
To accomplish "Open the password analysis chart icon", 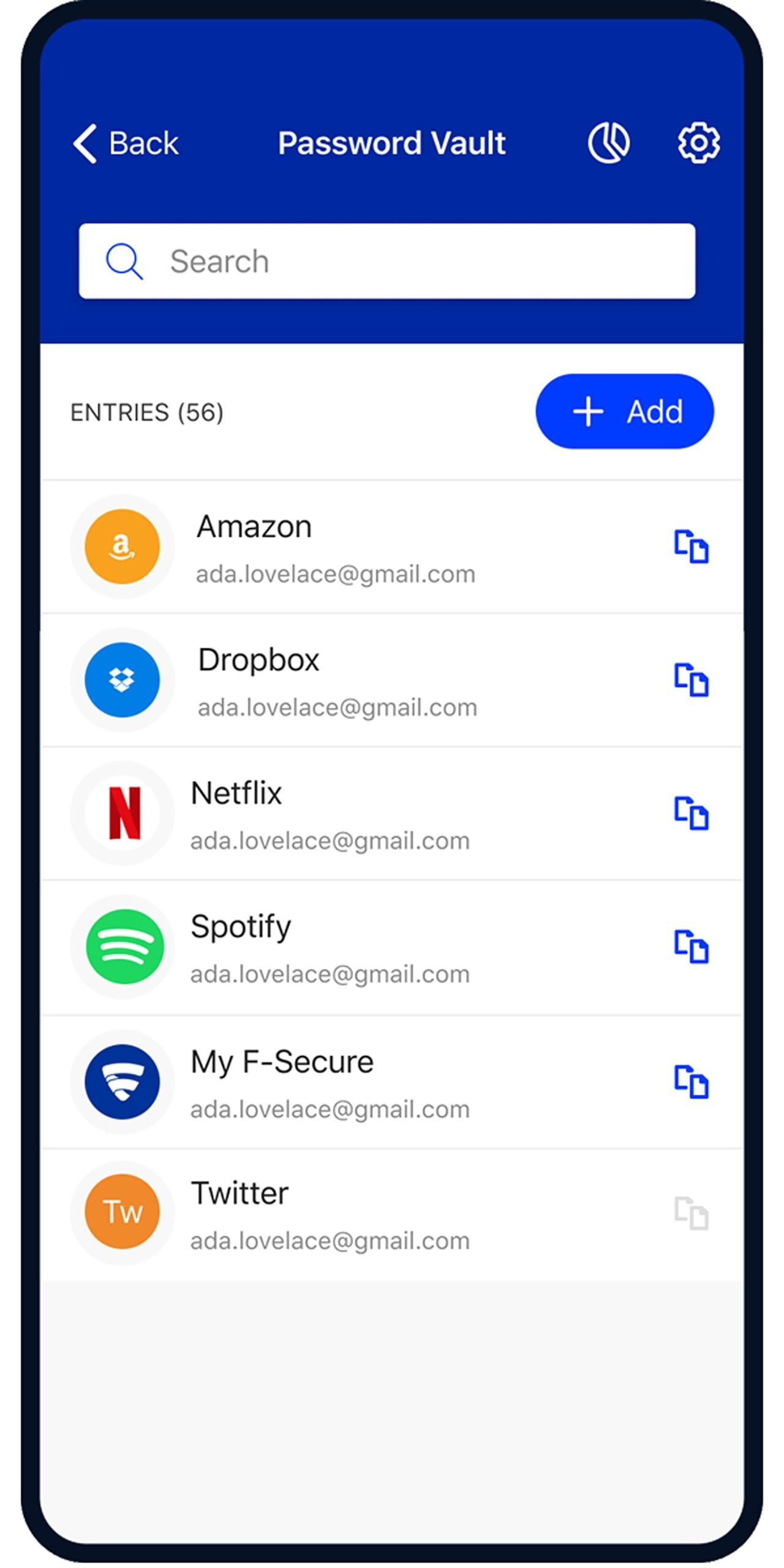I will coord(608,143).
